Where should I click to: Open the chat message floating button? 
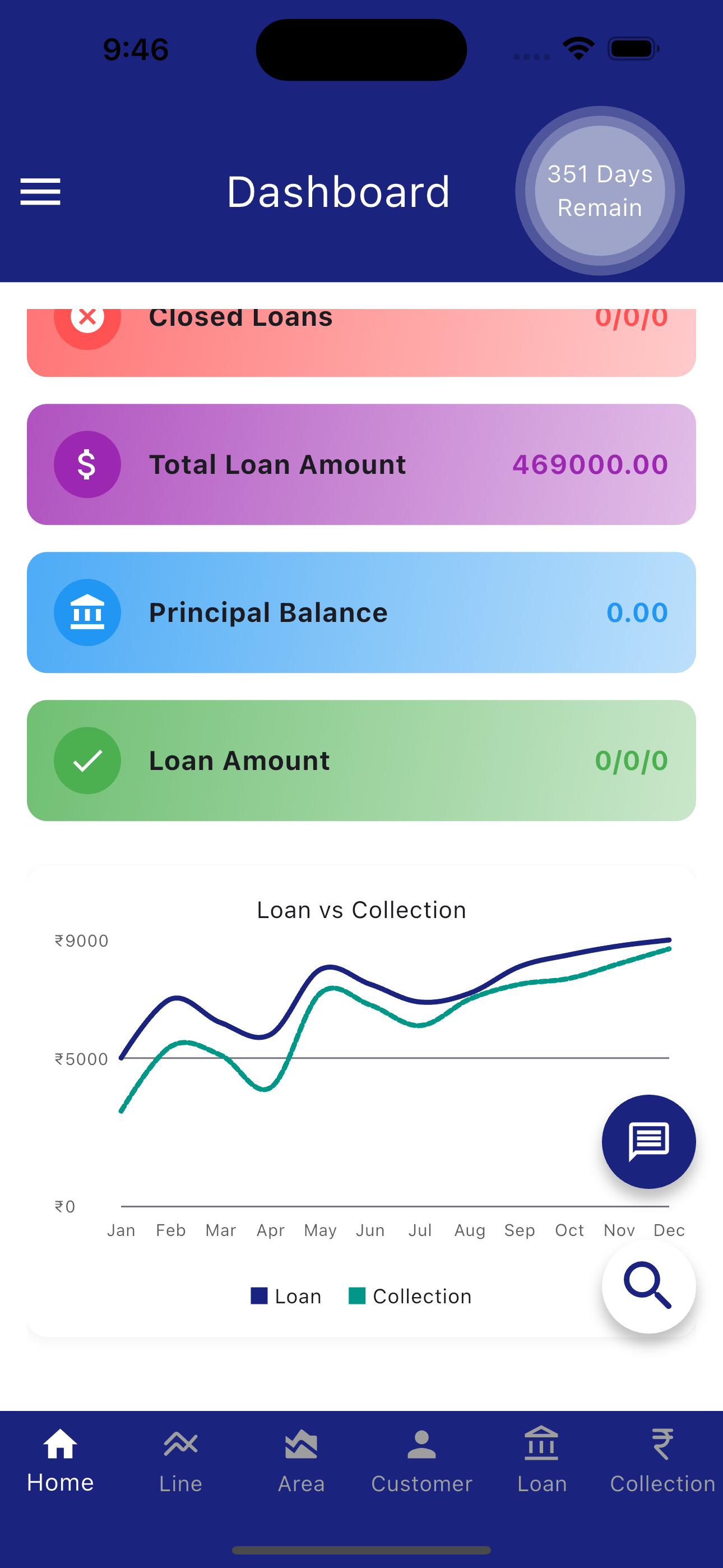coord(648,1141)
